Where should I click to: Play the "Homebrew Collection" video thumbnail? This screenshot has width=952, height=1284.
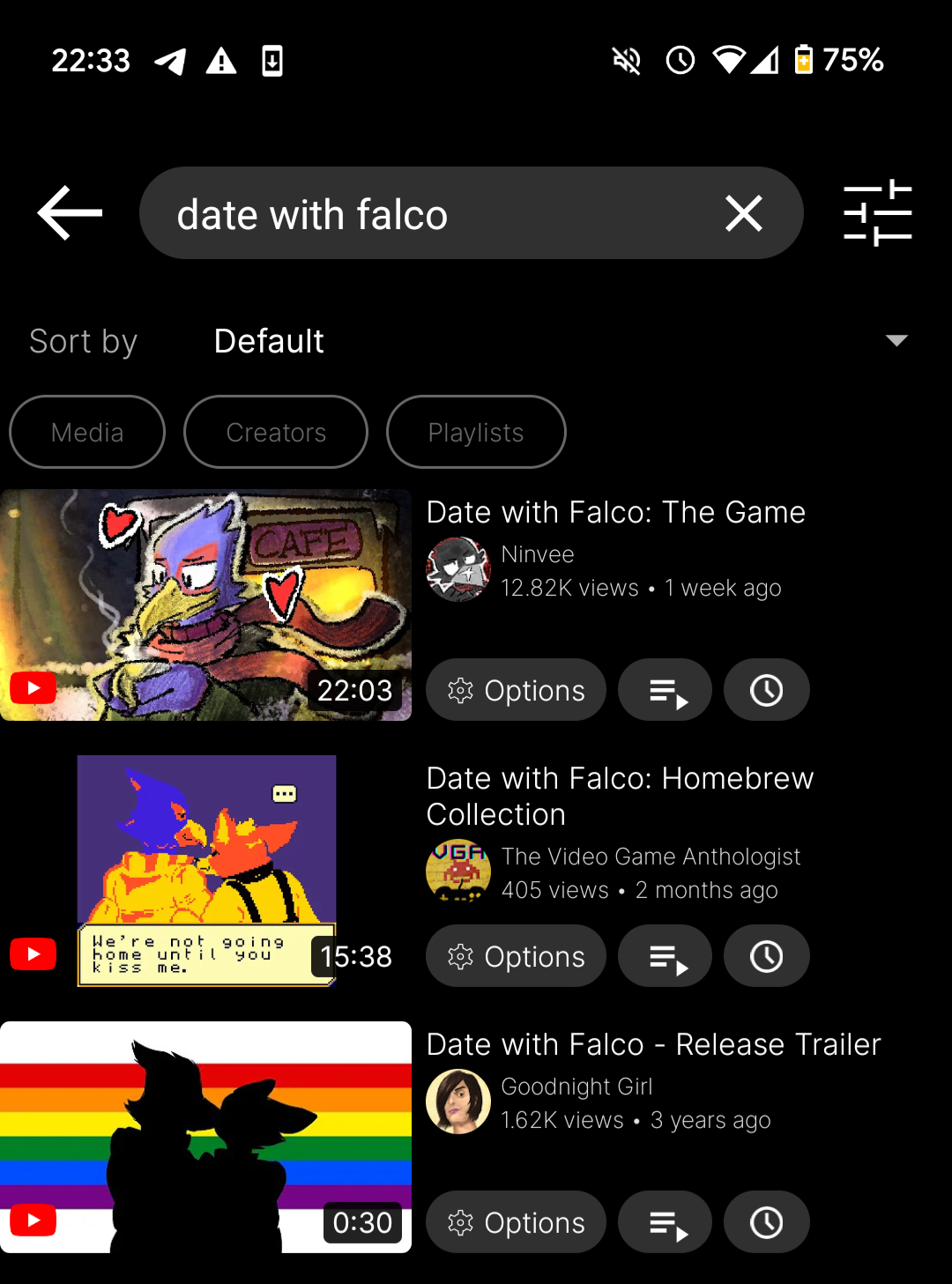(x=205, y=871)
